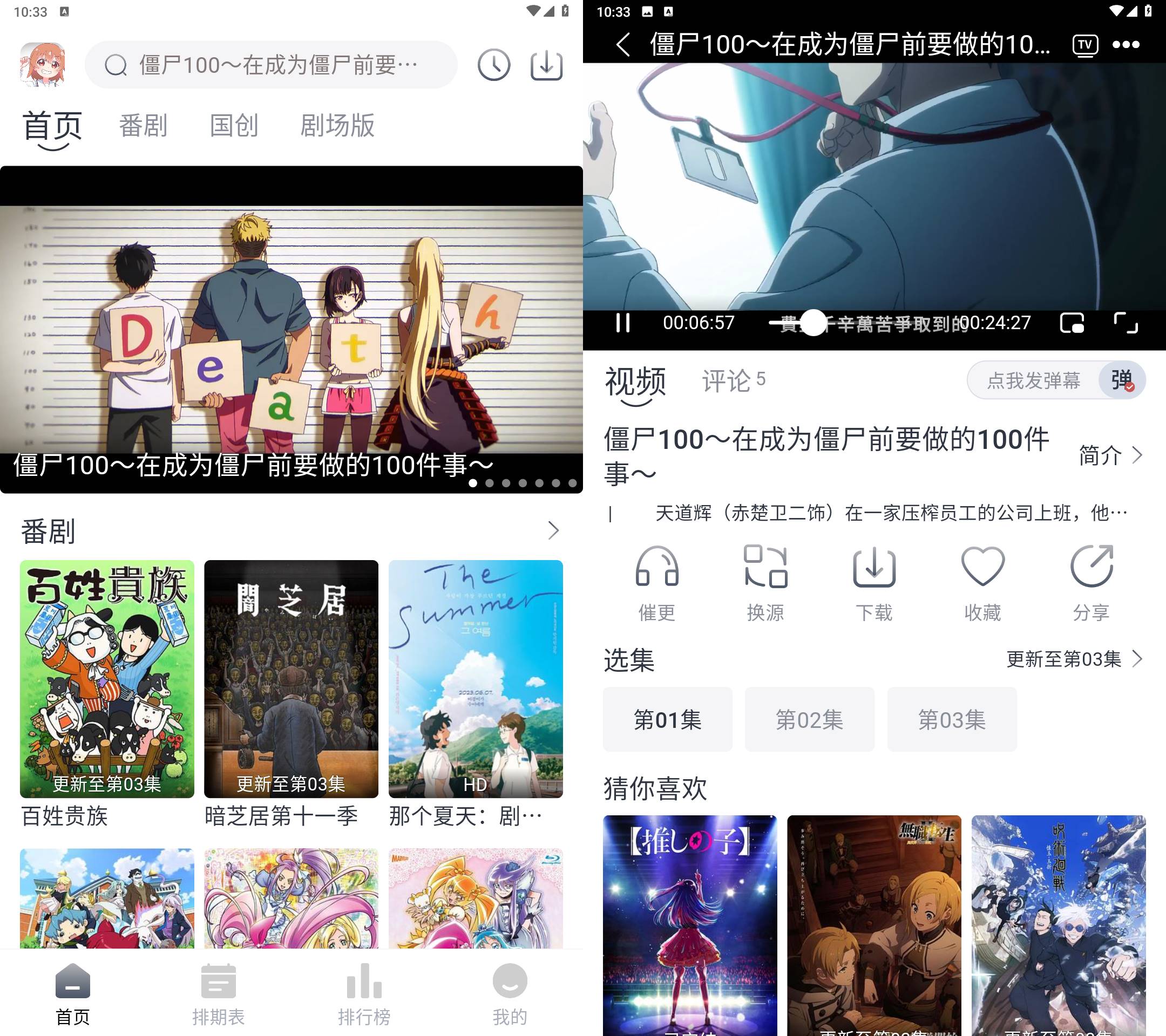Viewport: 1166px width, 1036px height.
Task: Open the downloads icon in top bar
Action: 546,65
